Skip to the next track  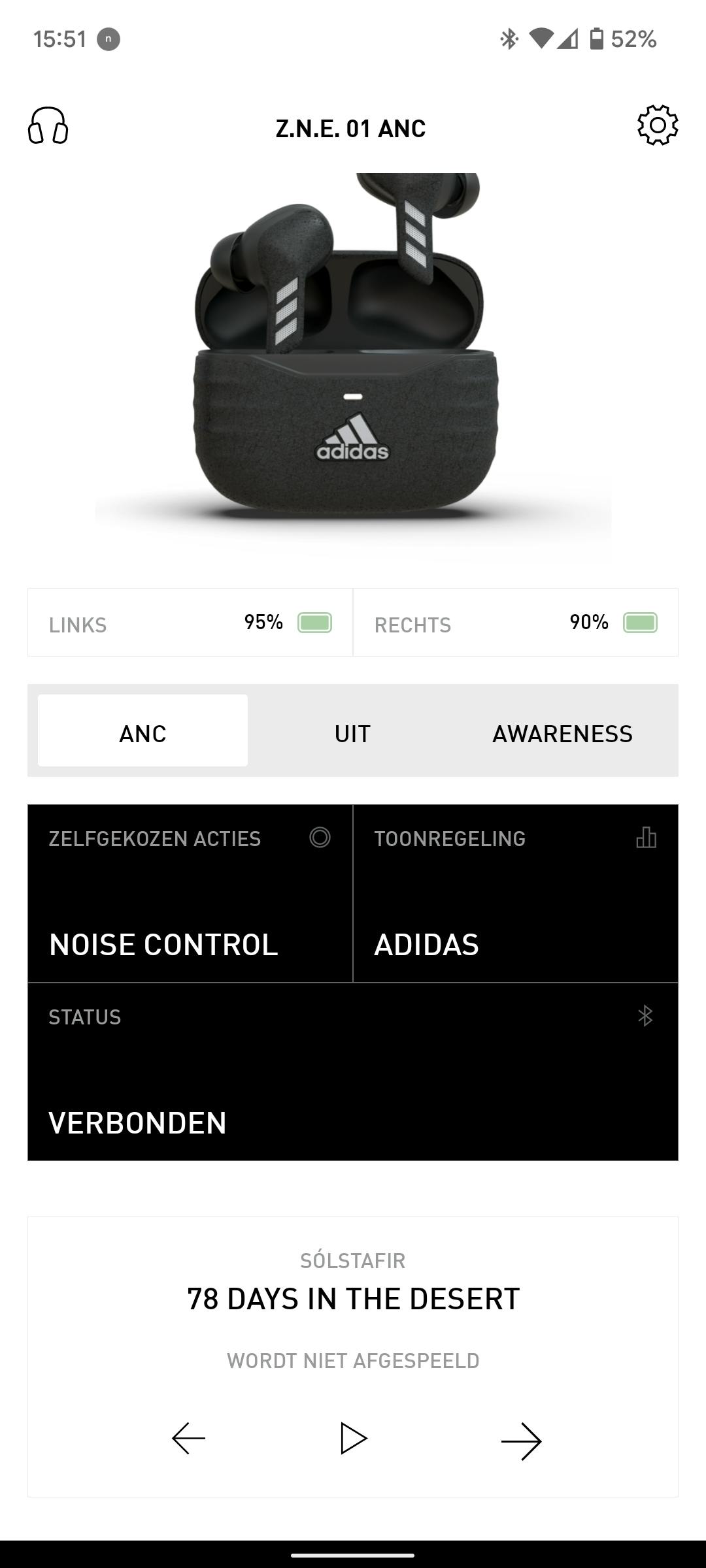click(x=521, y=1441)
